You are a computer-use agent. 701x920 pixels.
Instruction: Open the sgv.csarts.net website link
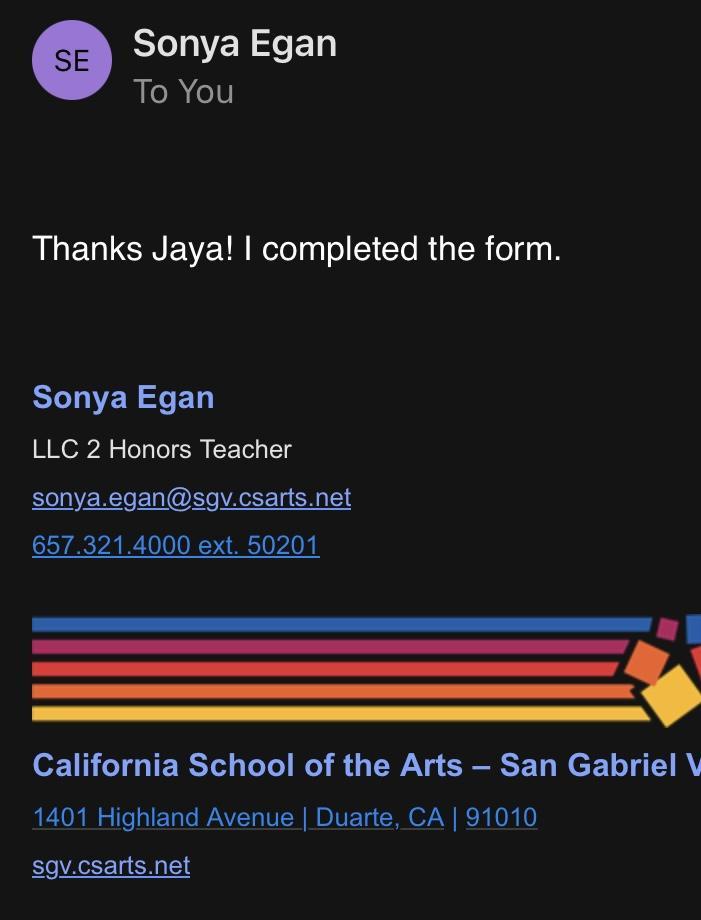tap(111, 865)
